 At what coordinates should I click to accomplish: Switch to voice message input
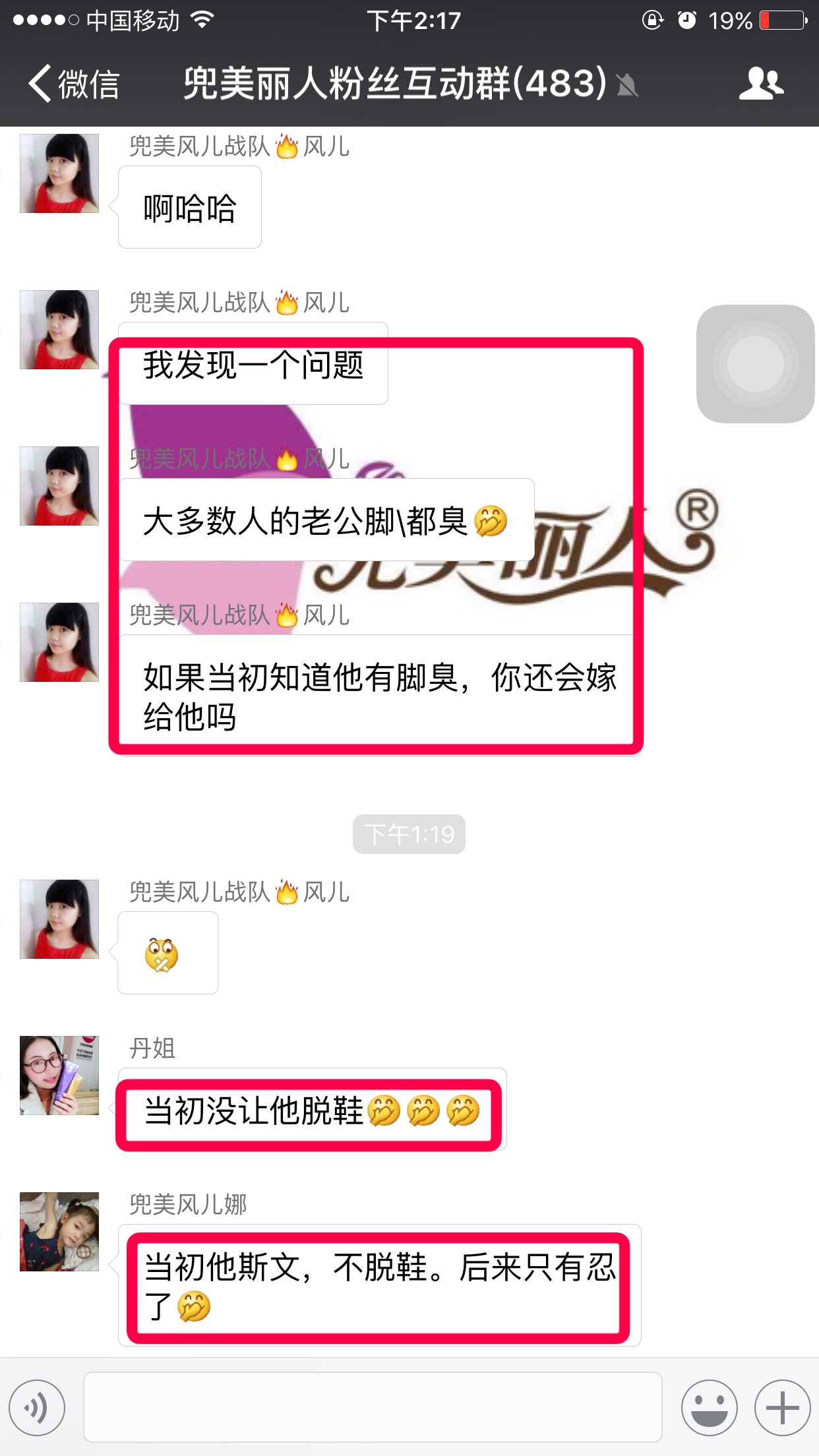point(38,1408)
